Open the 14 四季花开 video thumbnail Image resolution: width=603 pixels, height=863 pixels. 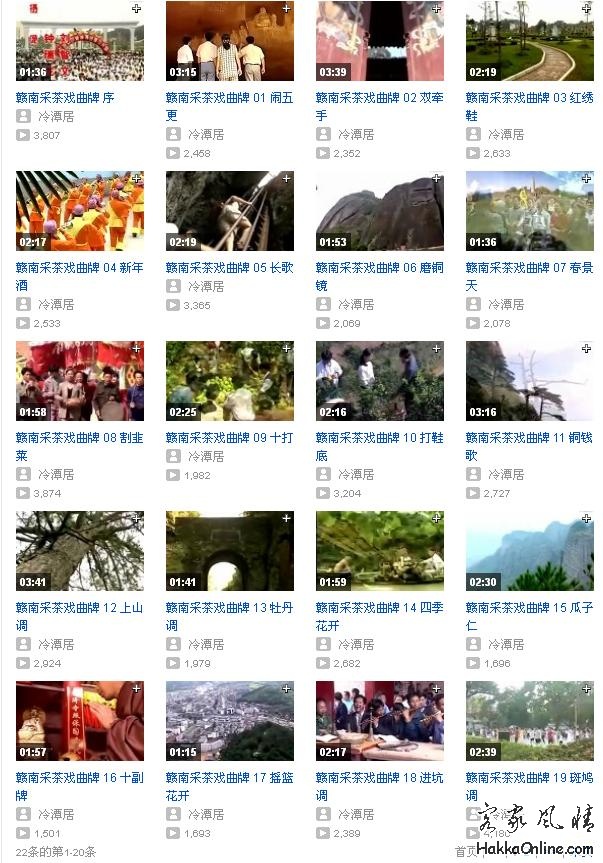pos(379,551)
